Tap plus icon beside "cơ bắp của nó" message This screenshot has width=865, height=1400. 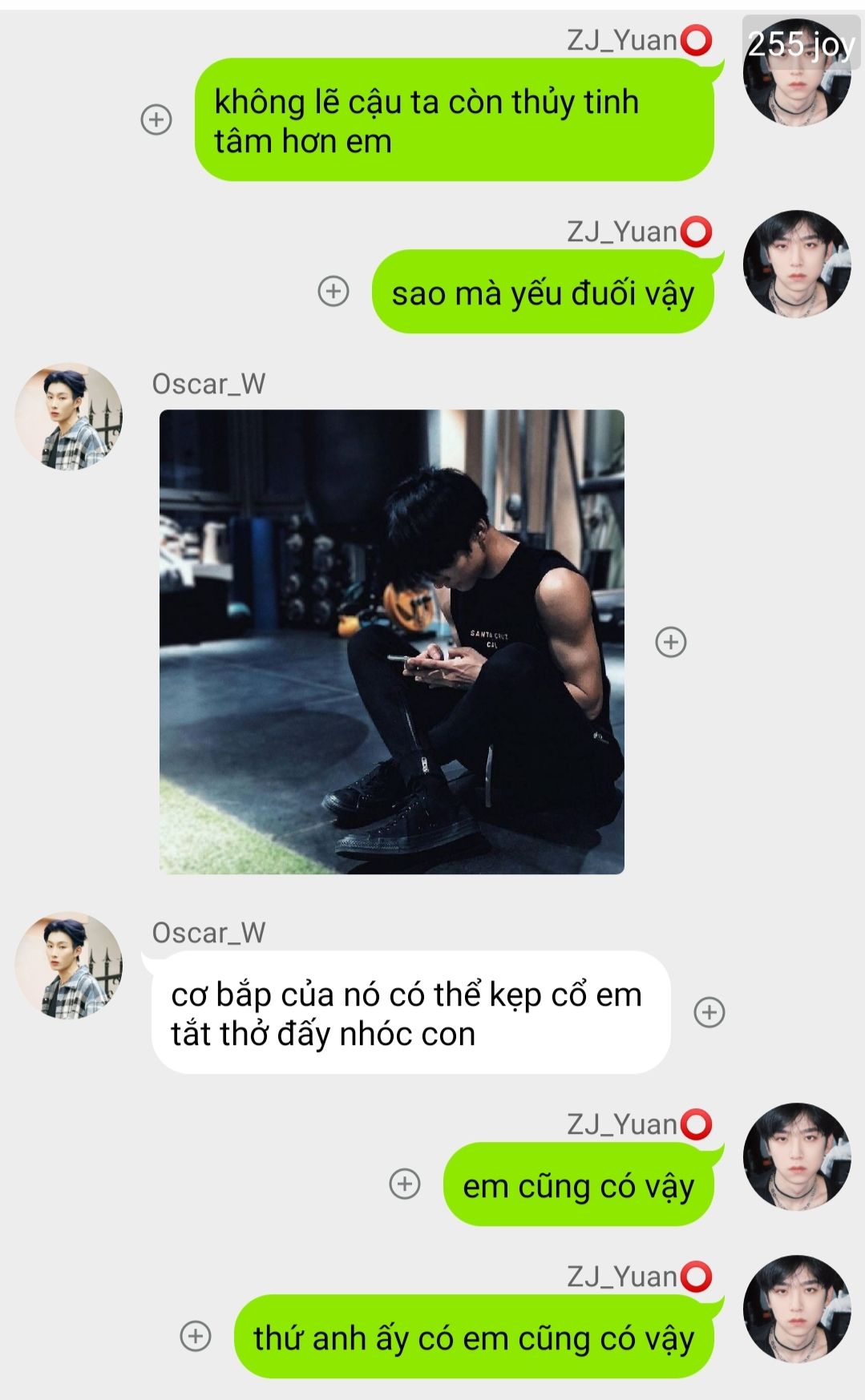click(709, 1012)
